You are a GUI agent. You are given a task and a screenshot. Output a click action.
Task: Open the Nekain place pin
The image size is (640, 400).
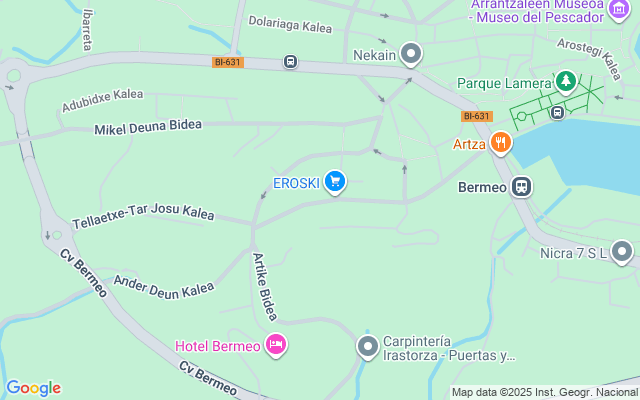(410, 53)
